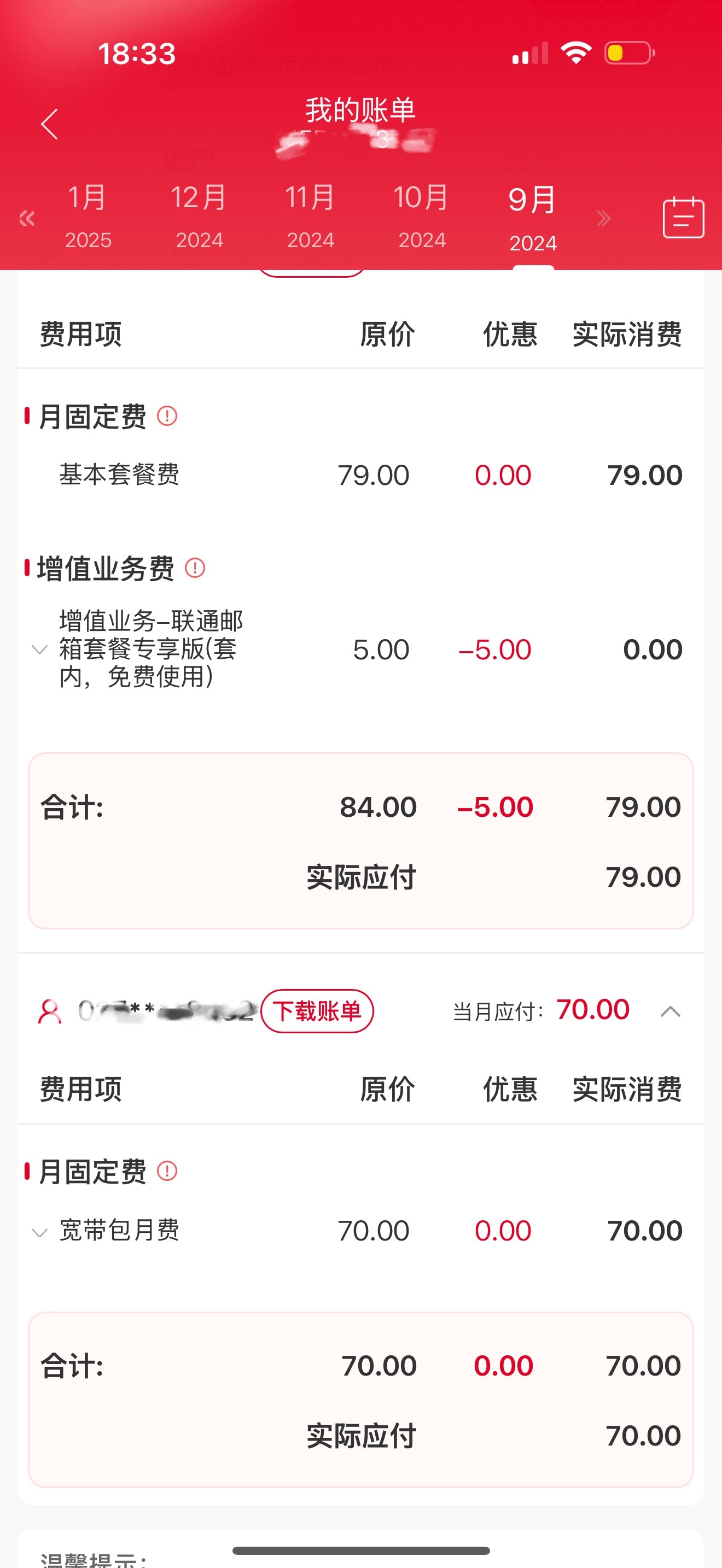The image size is (722, 1568).
Task: Tap 下载账单 button
Action: point(317,1011)
